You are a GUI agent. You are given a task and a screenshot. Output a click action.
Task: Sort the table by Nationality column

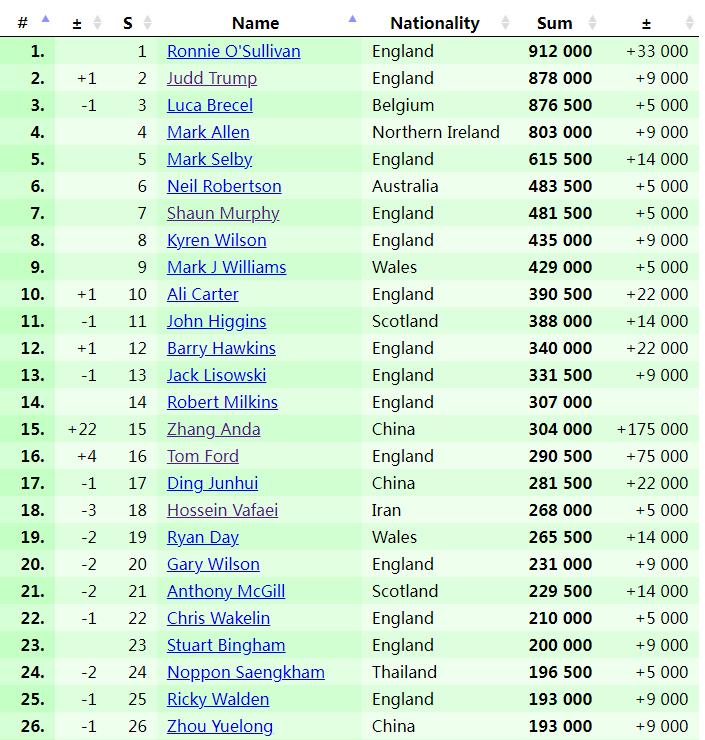(x=434, y=22)
